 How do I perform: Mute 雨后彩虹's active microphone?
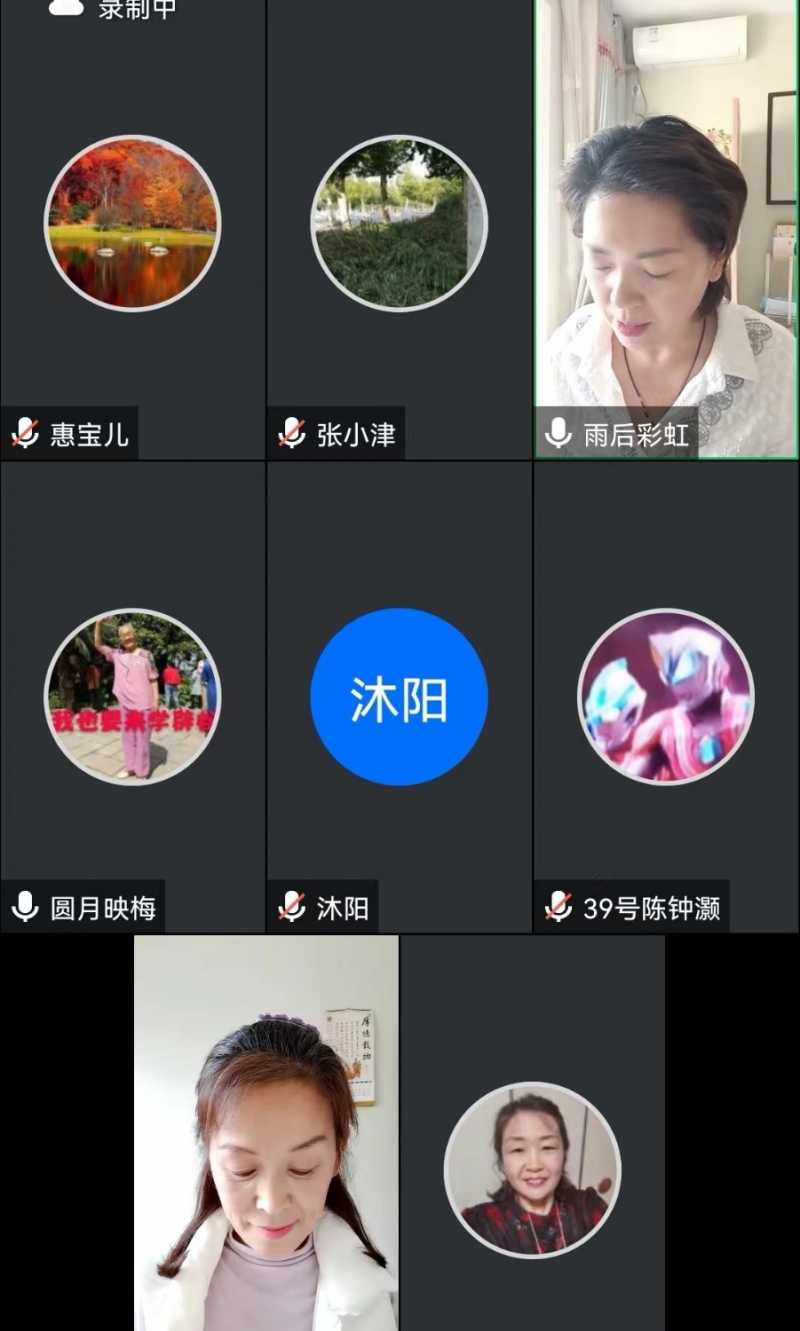coord(556,432)
